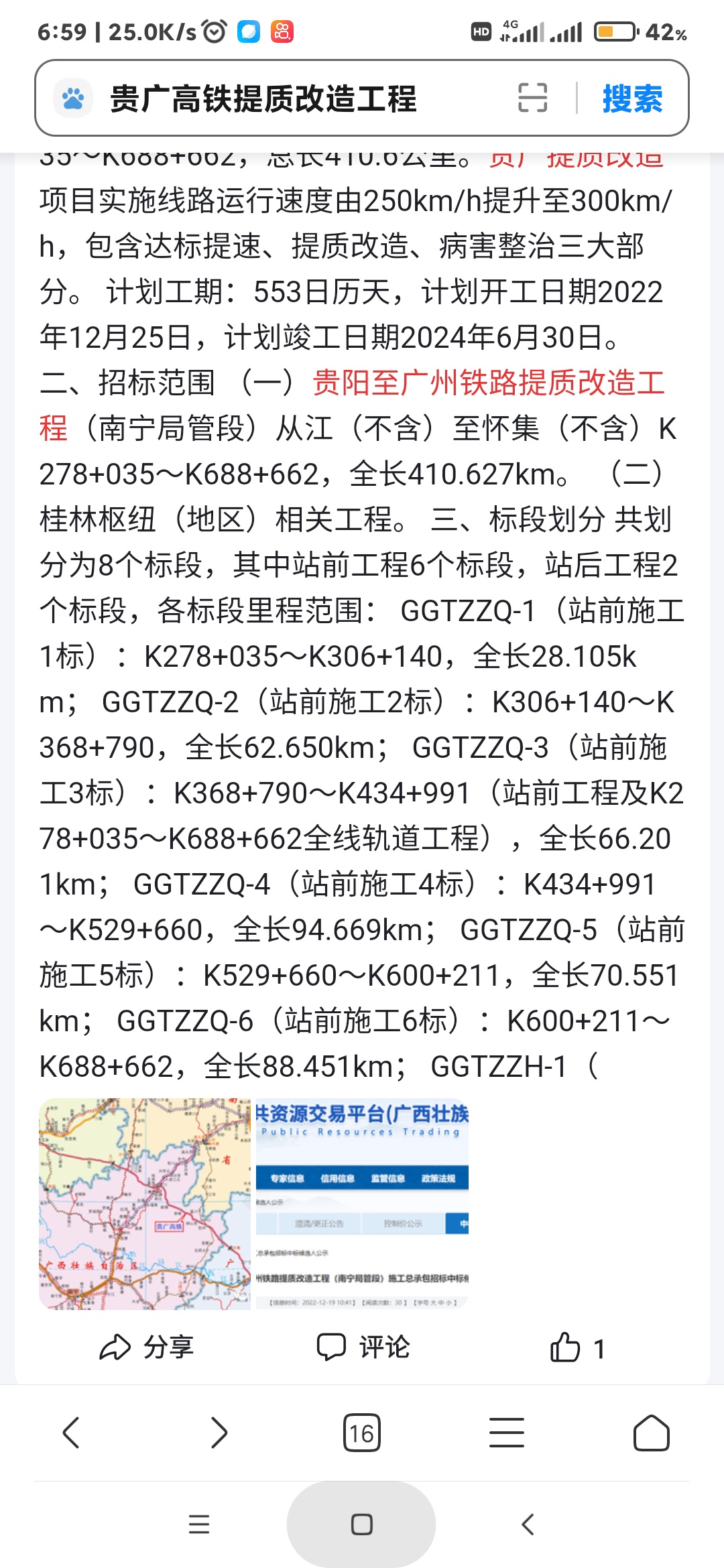Tap the Baidu paw logo in the search bar
The height and width of the screenshot is (1568, 724).
(74, 98)
